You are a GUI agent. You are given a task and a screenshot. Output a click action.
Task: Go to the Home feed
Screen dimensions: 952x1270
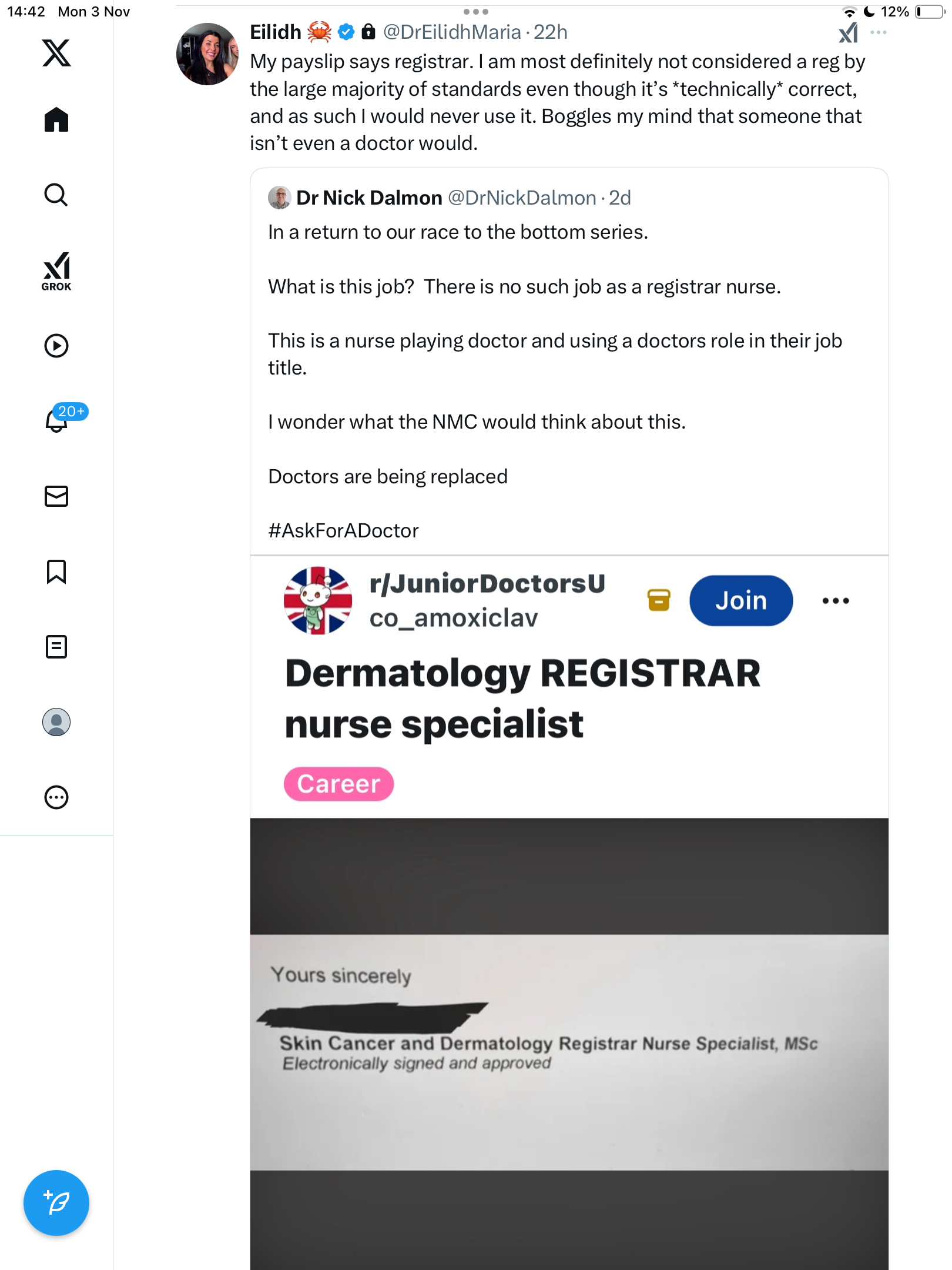point(56,120)
